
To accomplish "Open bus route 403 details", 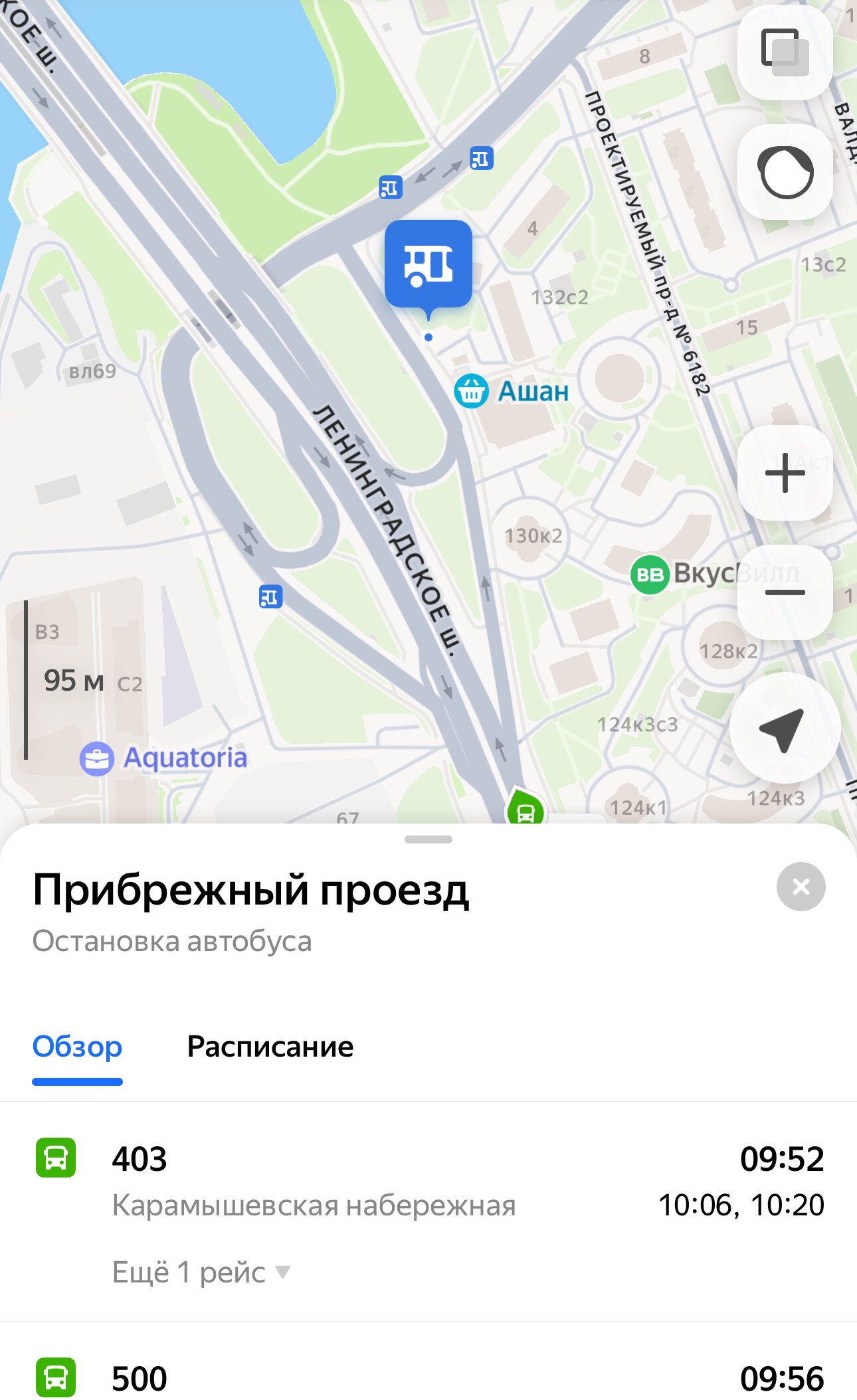I will pyautogui.click(x=428, y=1182).
